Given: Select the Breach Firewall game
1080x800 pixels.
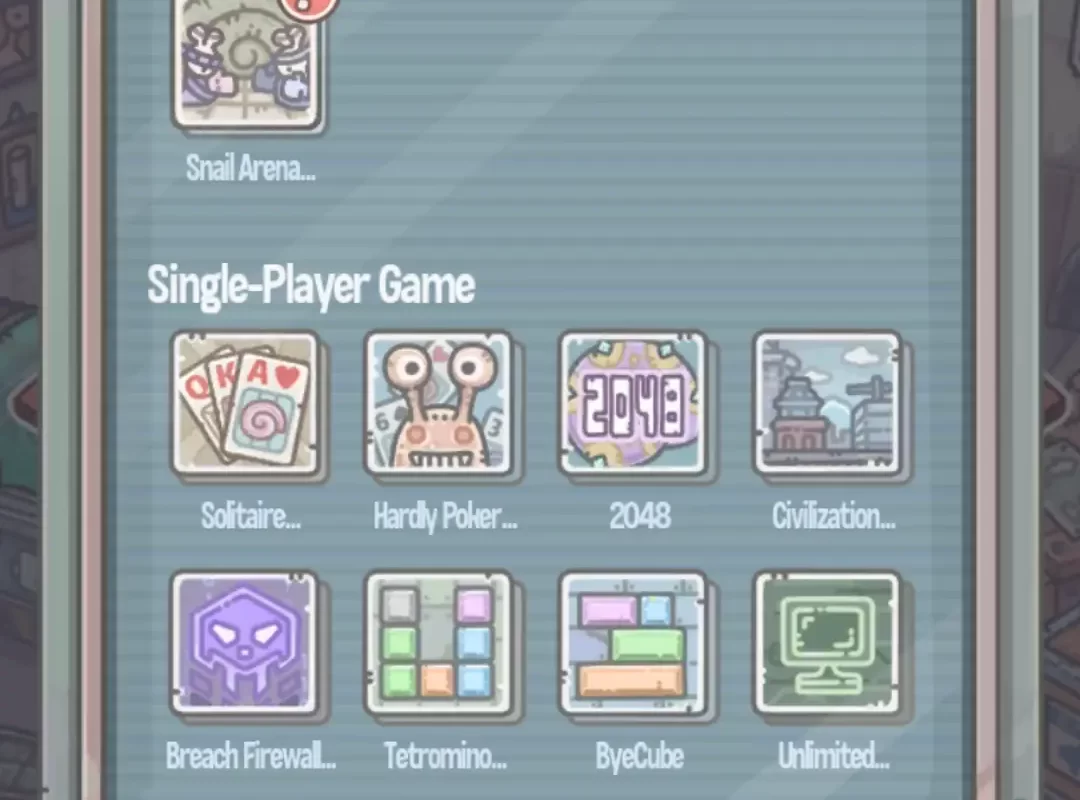Looking at the screenshot, I should click(245, 643).
